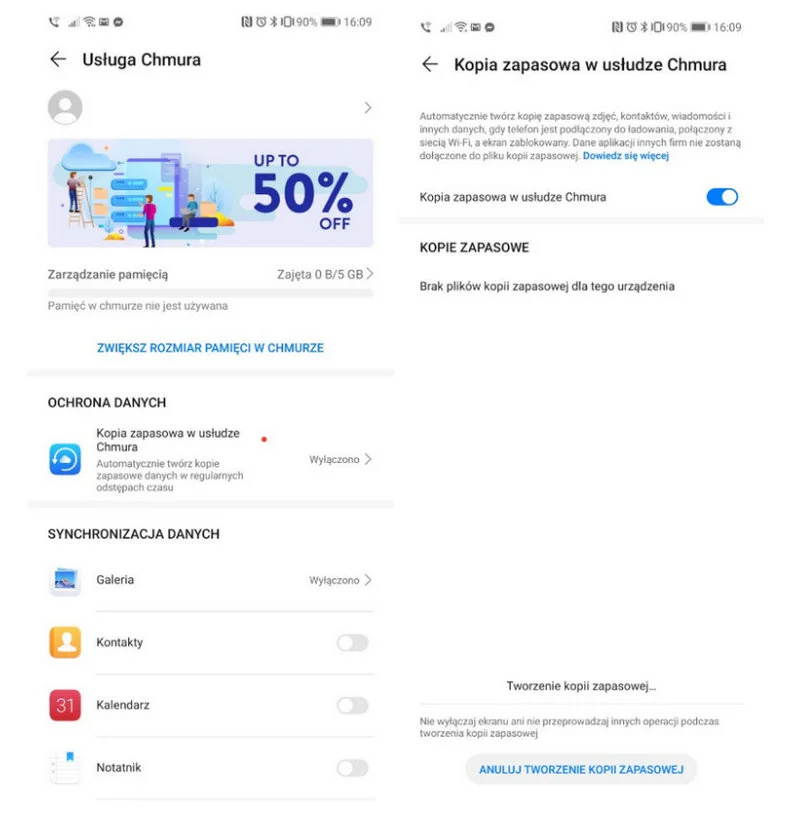Enable Kontakty synchronization
This screenshot has width=800, height=823.
tap(352, 643)
